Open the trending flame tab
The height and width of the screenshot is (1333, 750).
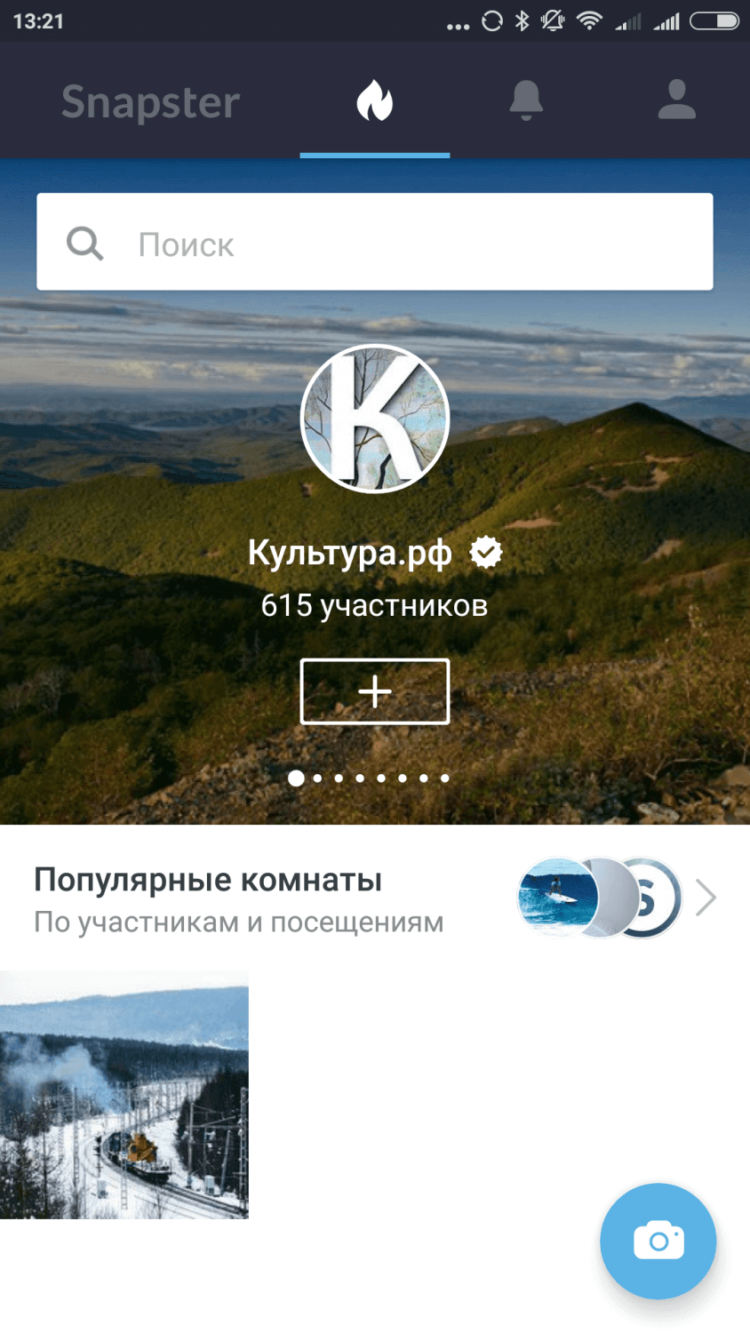[375, 100]
